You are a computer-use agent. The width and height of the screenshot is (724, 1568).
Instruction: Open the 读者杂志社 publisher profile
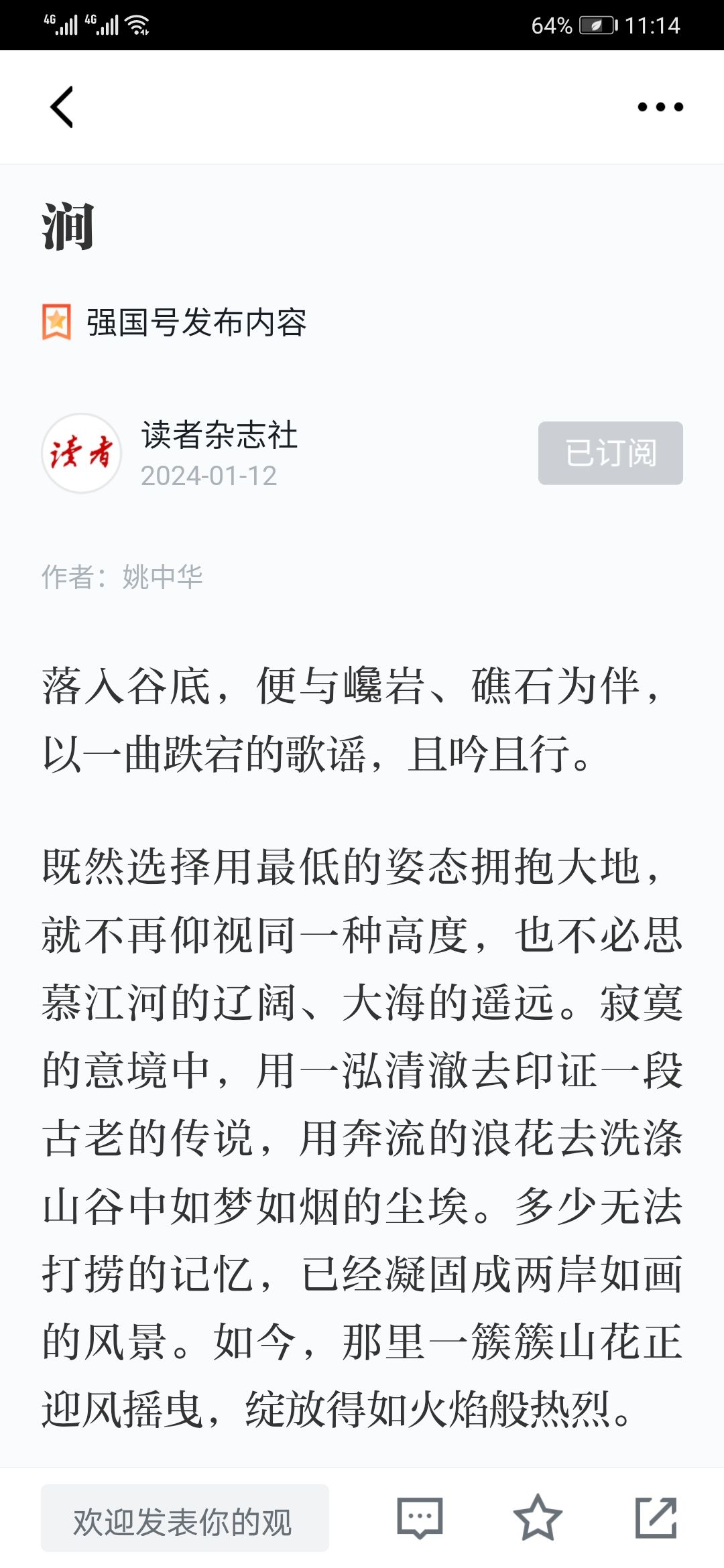point(219,436)
